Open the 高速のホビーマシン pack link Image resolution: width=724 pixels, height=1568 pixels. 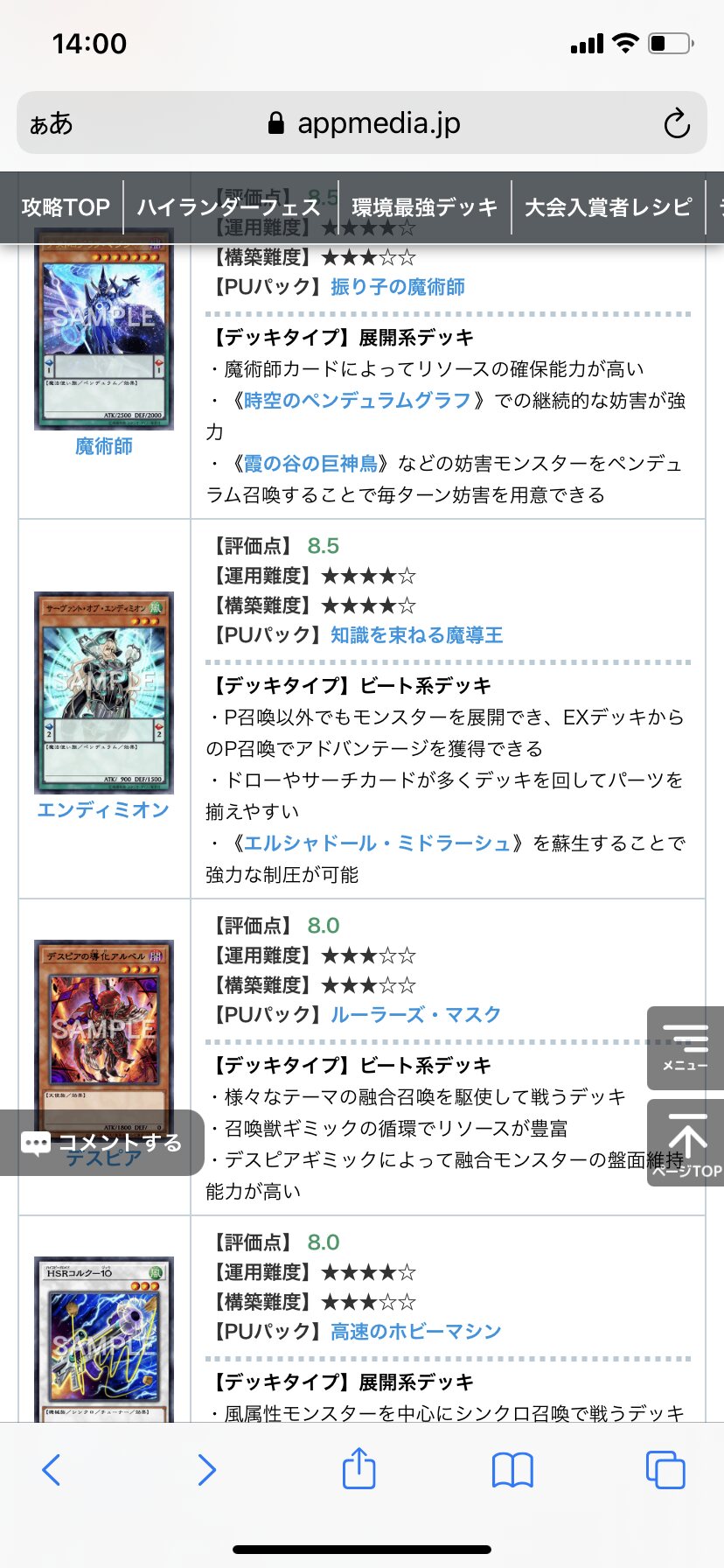point(416,1331)
